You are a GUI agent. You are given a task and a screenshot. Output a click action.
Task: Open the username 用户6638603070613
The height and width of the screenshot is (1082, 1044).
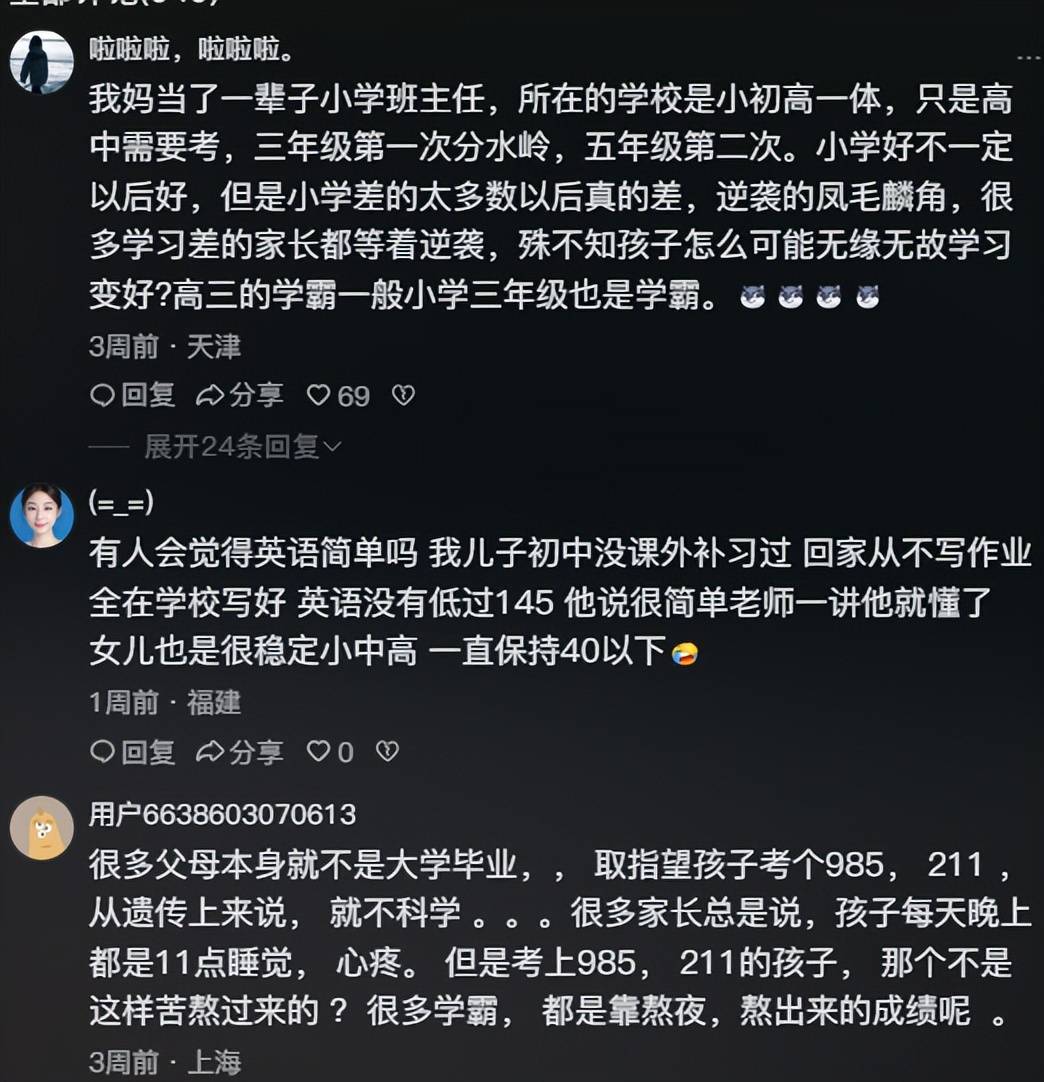point(222,815)
